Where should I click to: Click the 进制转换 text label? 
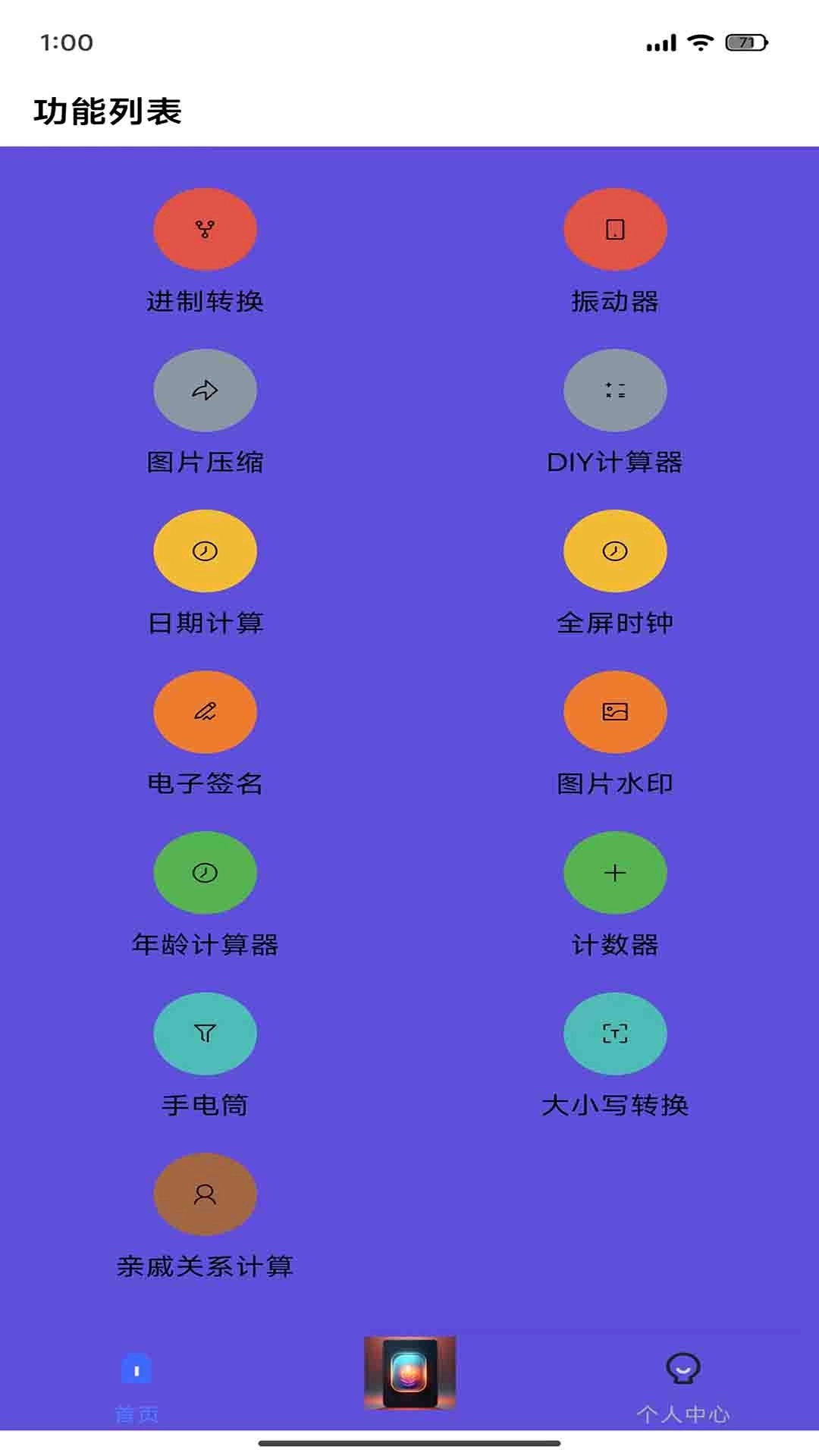pos(204,301)
